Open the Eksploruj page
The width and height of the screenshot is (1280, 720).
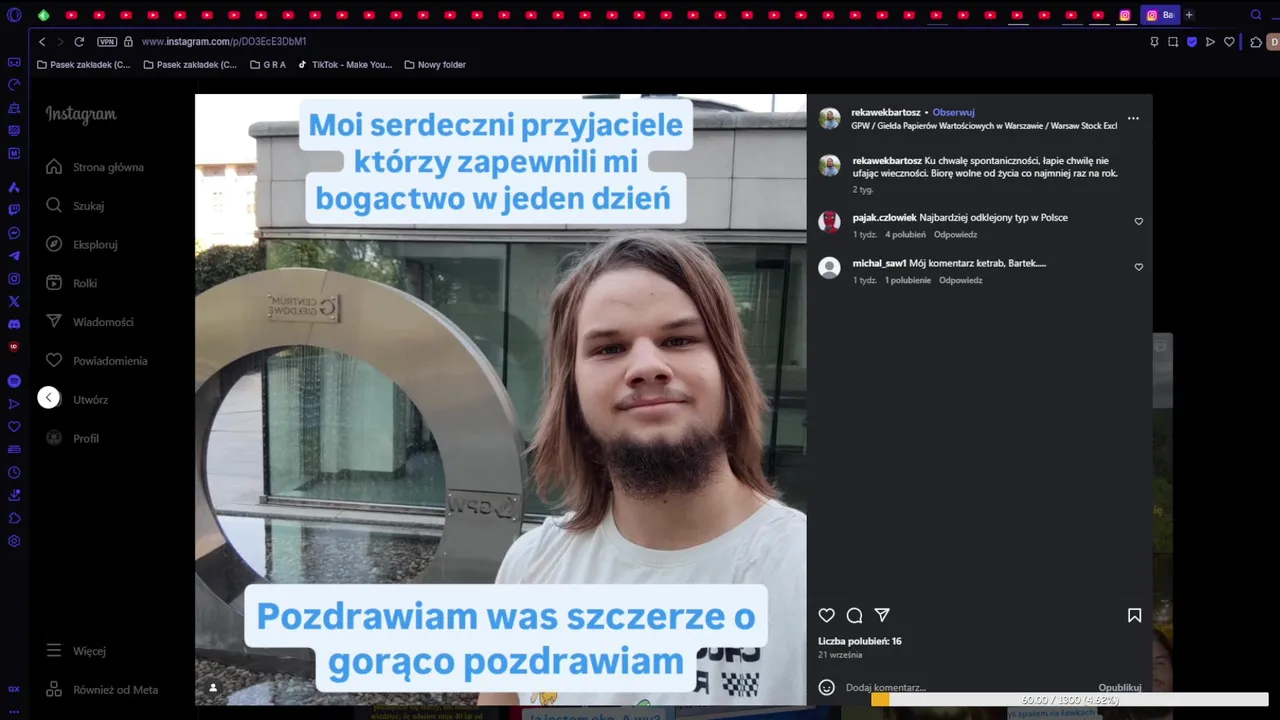coord(95,245)
